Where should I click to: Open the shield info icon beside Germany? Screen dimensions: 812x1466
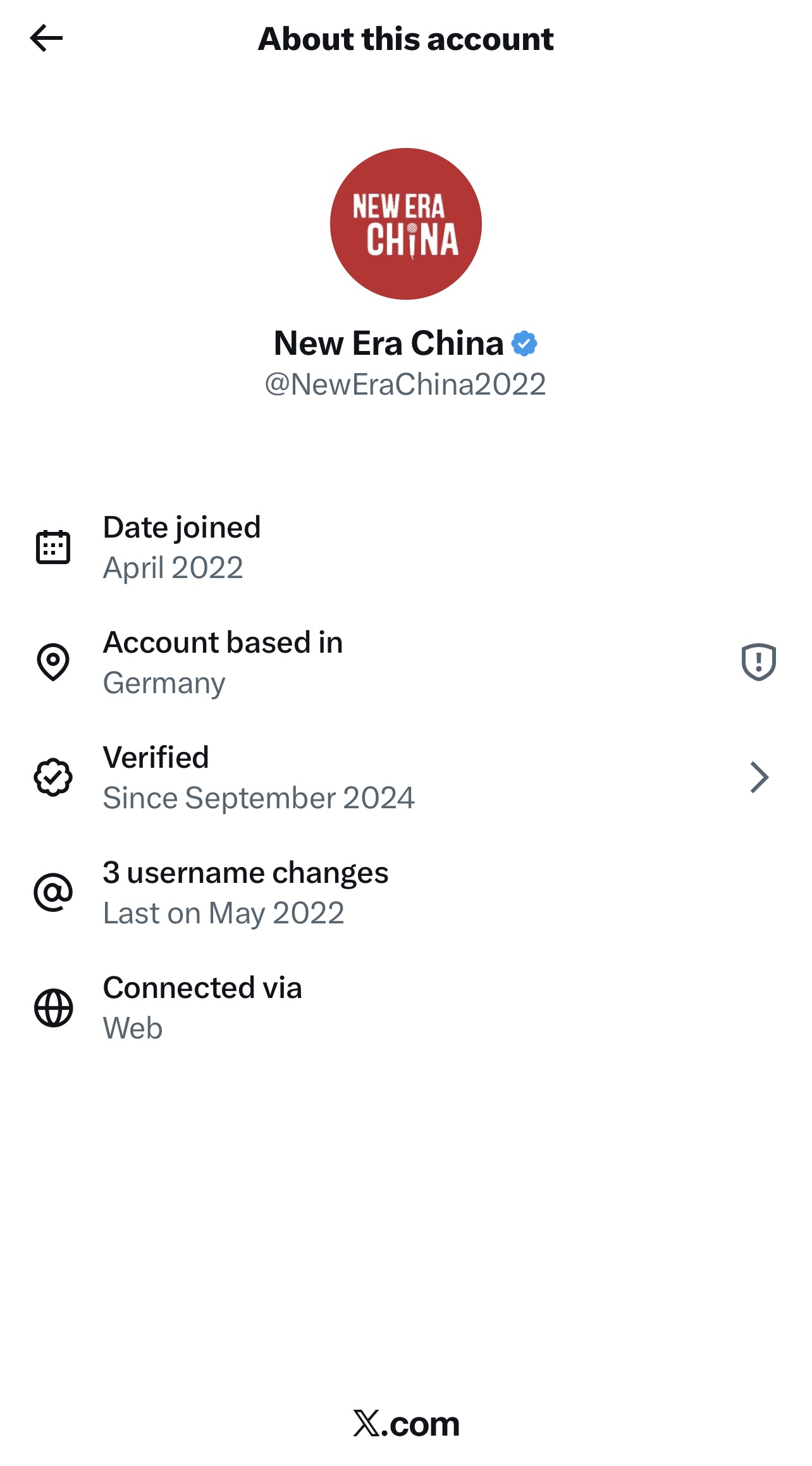(758, 662)
